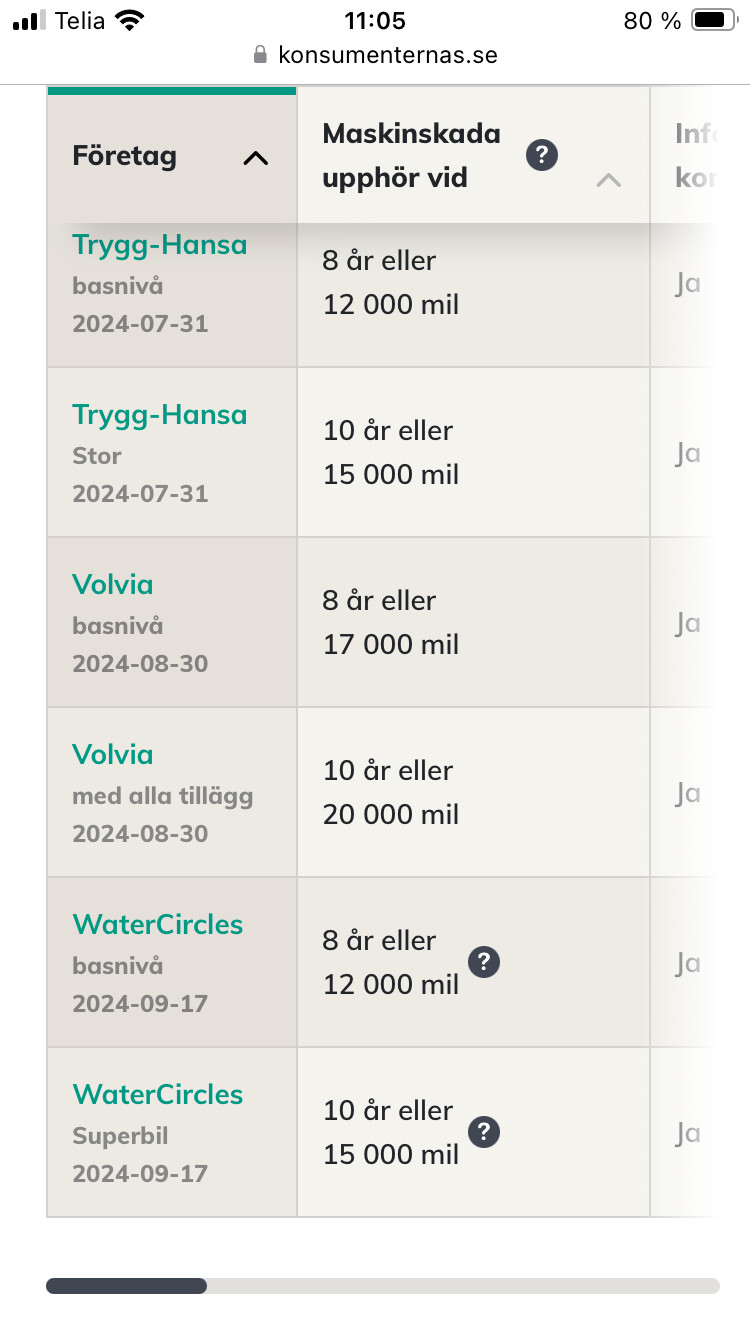
Task: Sort by Maskinskada upphör vid arrow
Action: [608, 180]
